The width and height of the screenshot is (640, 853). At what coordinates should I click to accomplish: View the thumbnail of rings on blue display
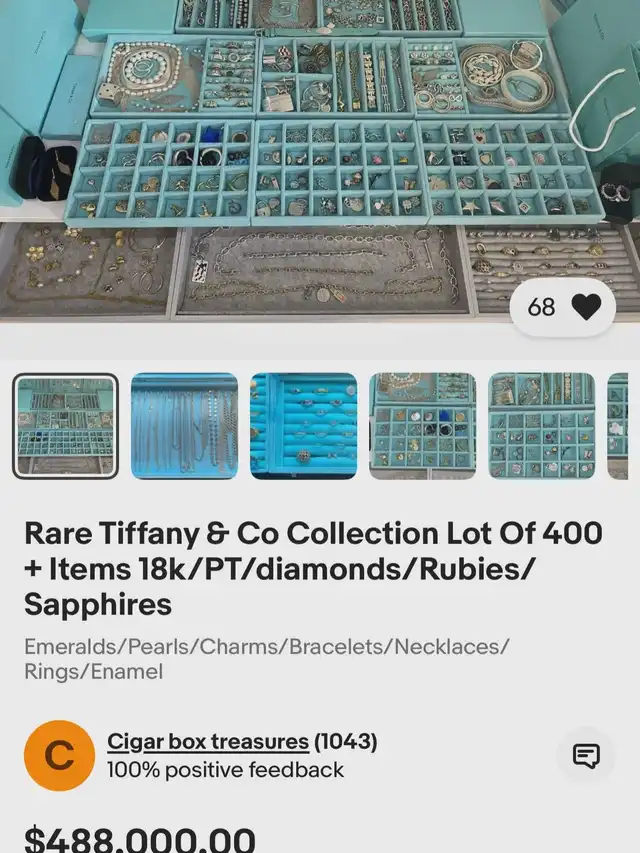coord(303,426)
